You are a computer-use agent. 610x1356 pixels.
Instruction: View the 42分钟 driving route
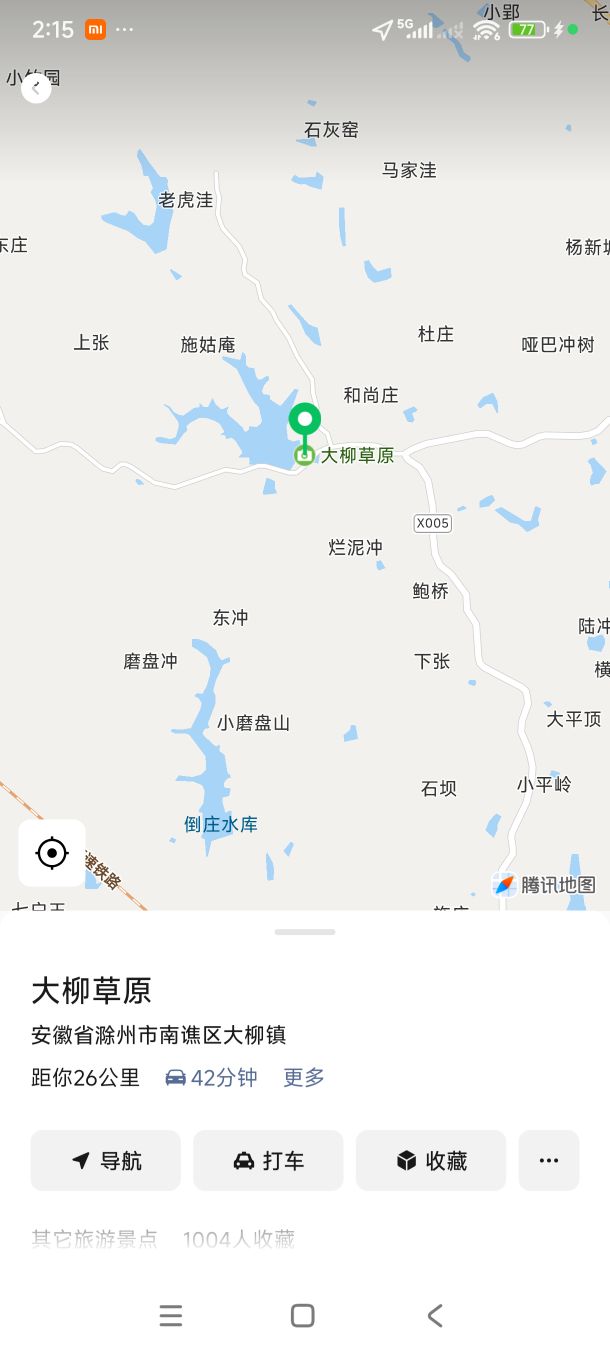pos(211,1077)
